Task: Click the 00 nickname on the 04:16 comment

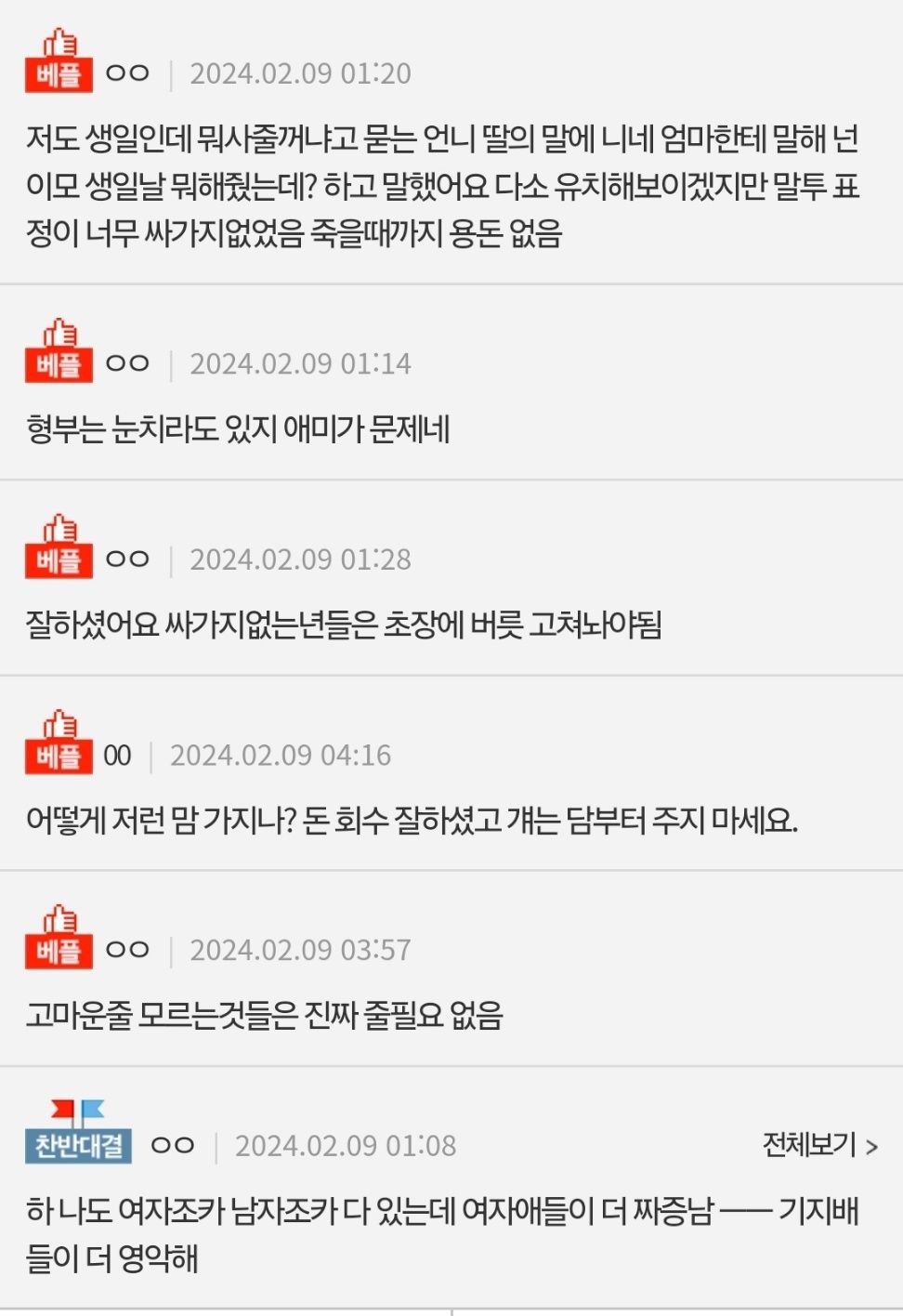Action: pos(118,755)
